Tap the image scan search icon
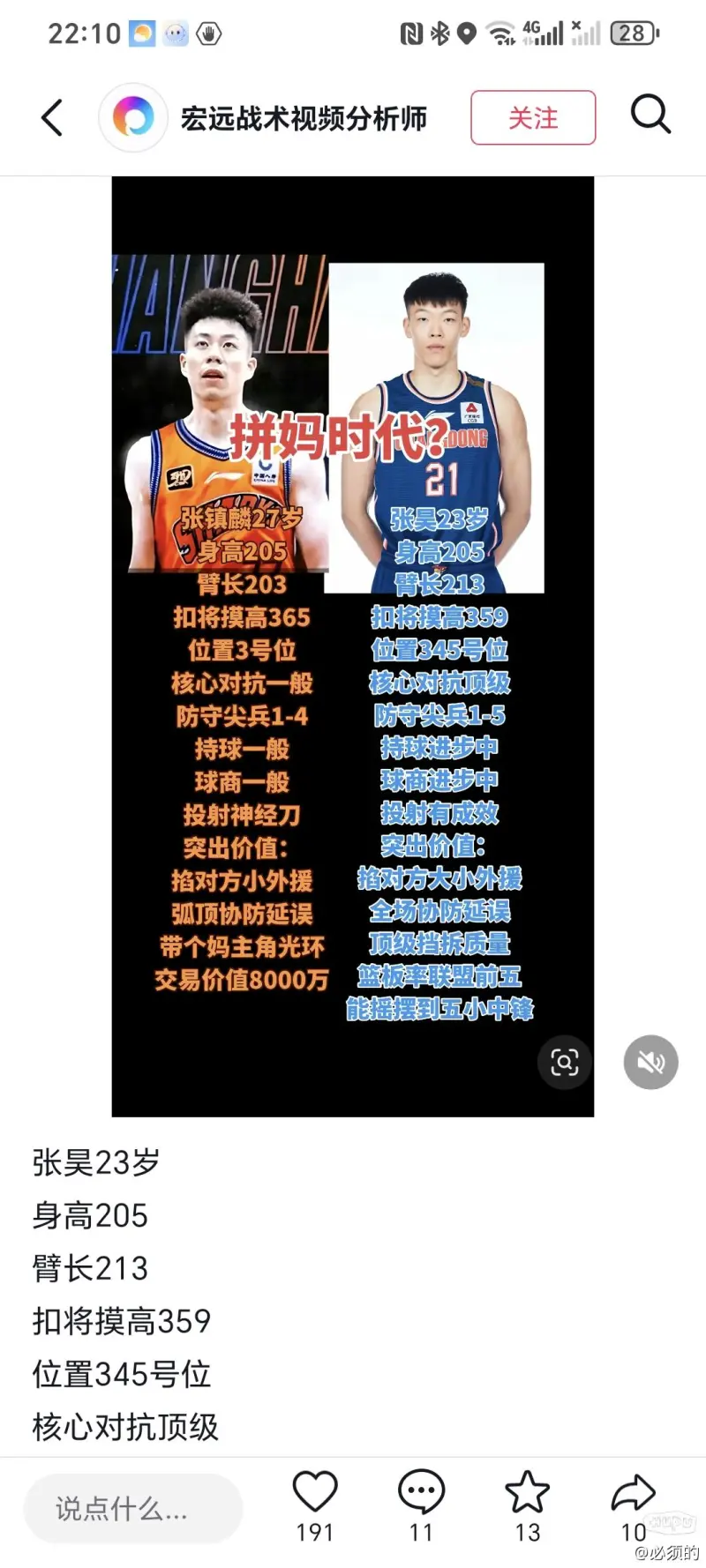 click(564, 1062)
